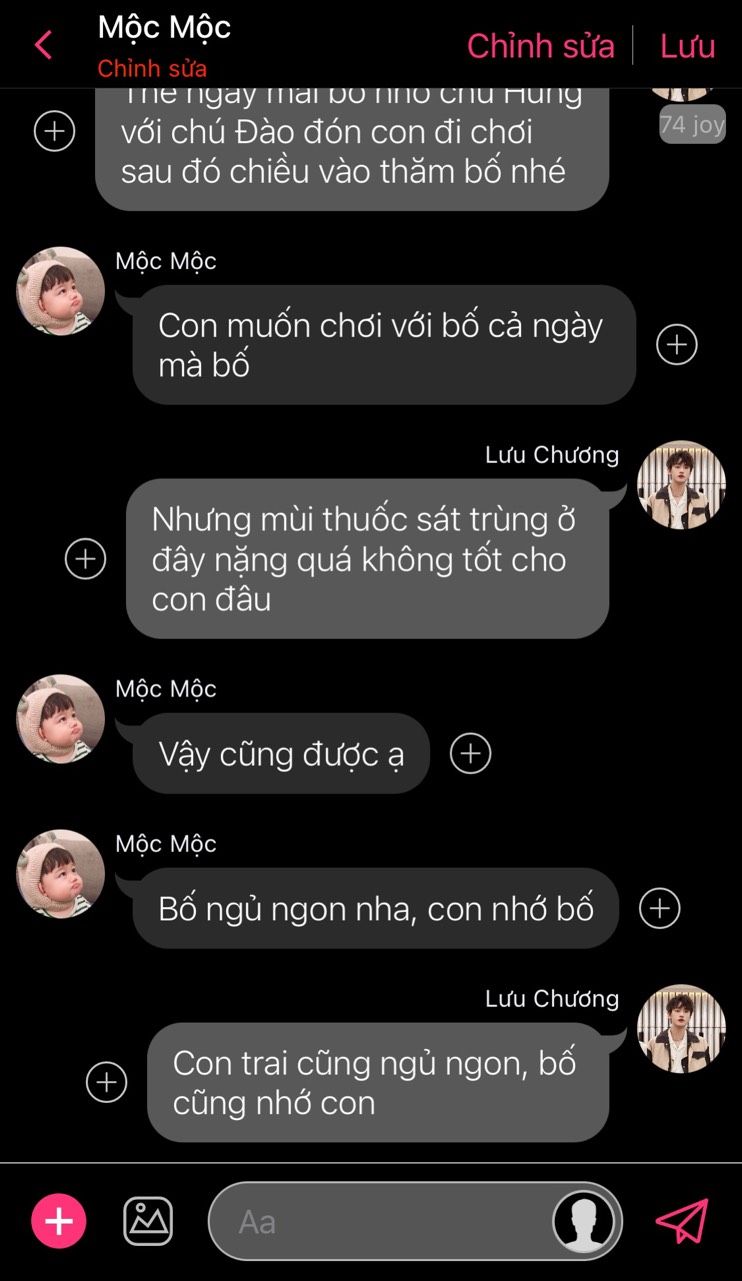This screenshot has height=1281, width=742.
Task: Save with the Lưu button
Action: click(687, 46)
